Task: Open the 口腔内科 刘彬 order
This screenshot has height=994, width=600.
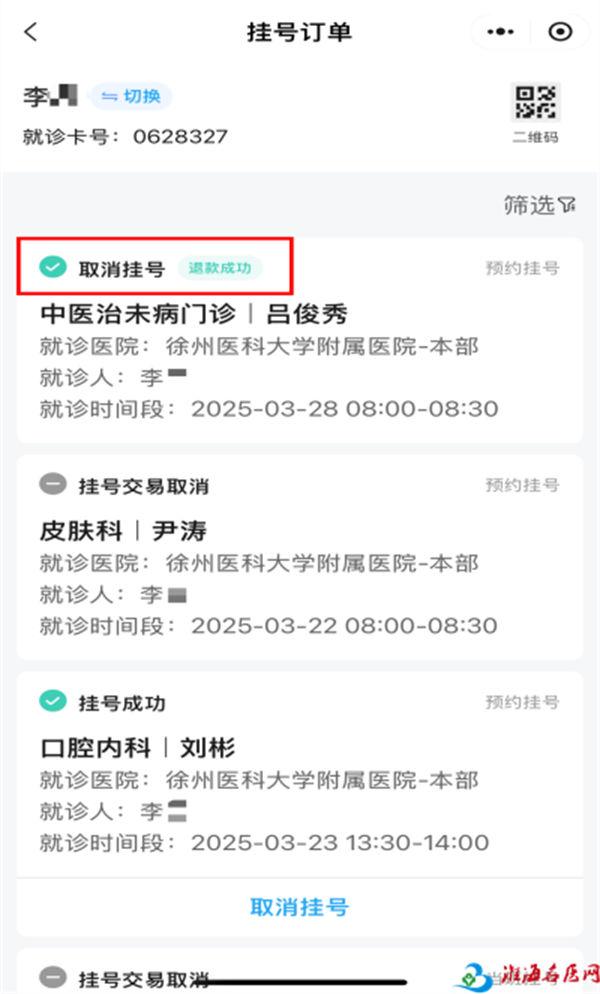Action: (x=299, y=775)
